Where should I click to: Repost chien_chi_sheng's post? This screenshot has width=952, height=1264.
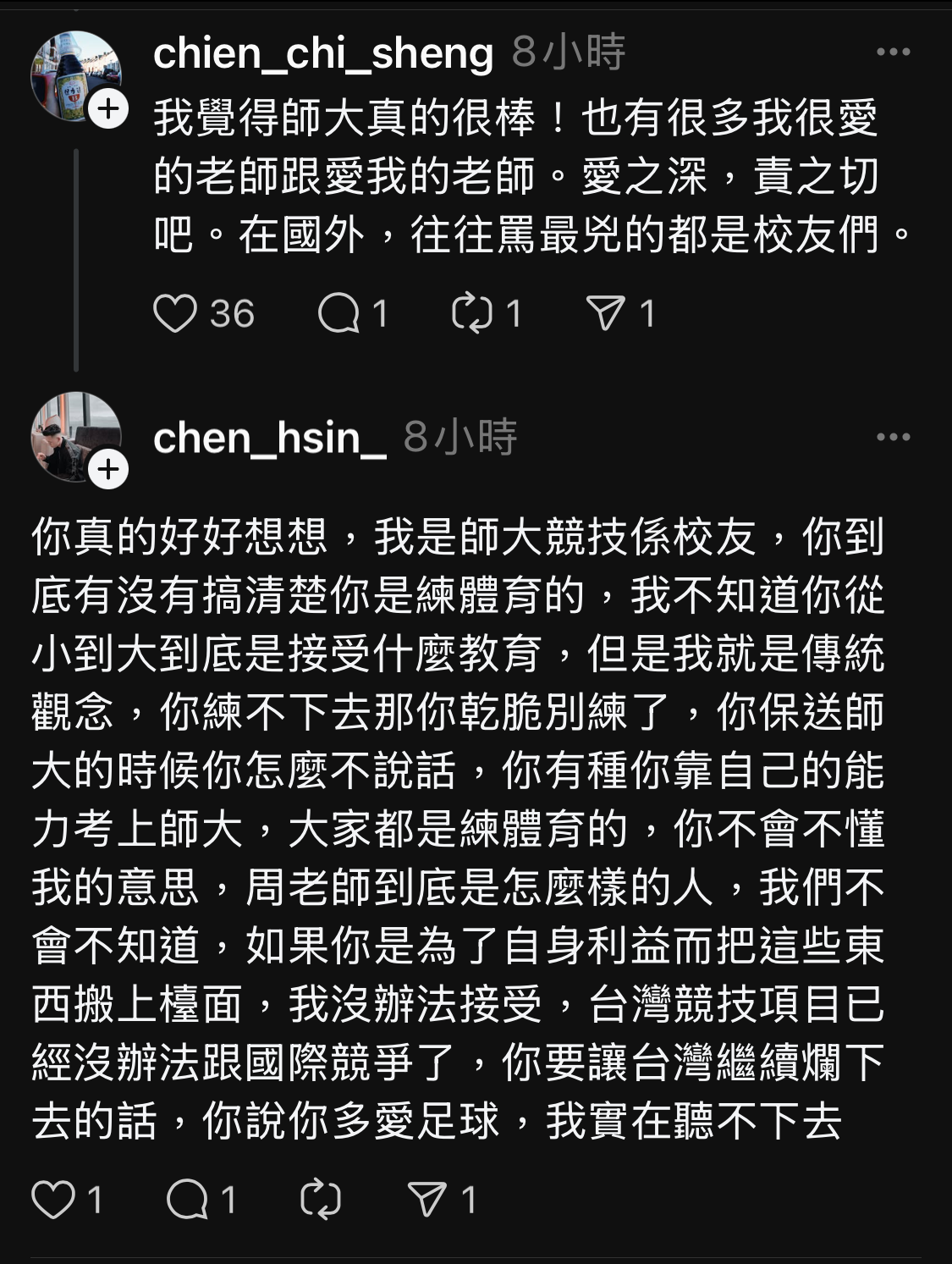point(472,314)
